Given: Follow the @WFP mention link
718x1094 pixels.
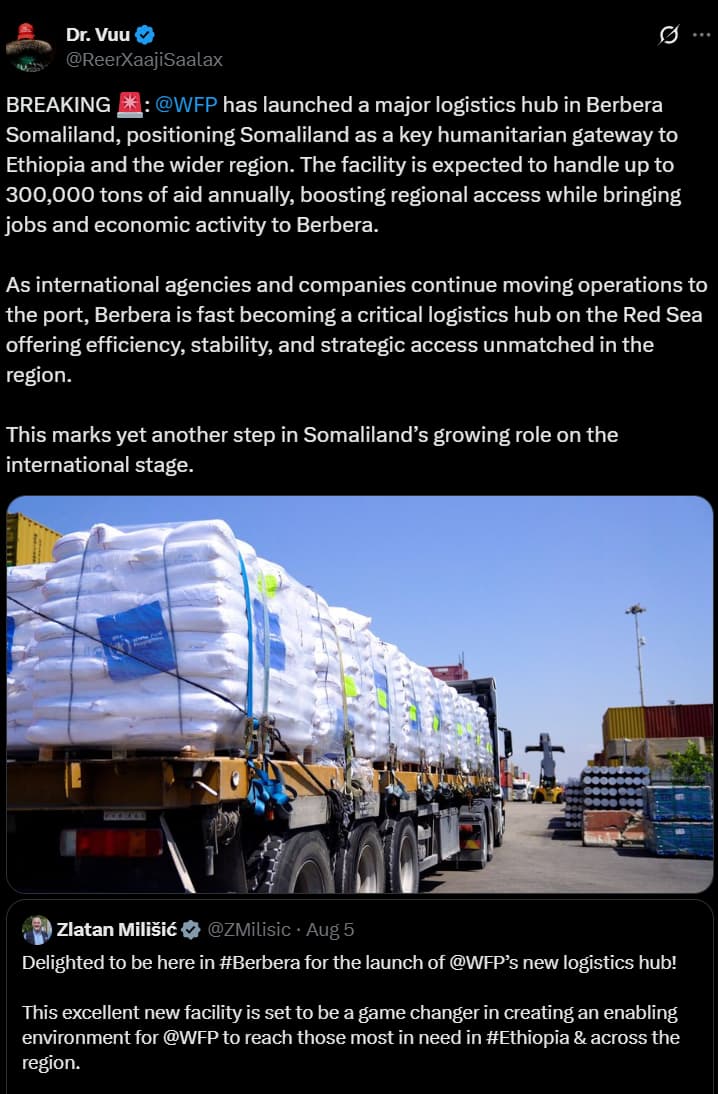Looking at the screenshot, I should 186,105.
